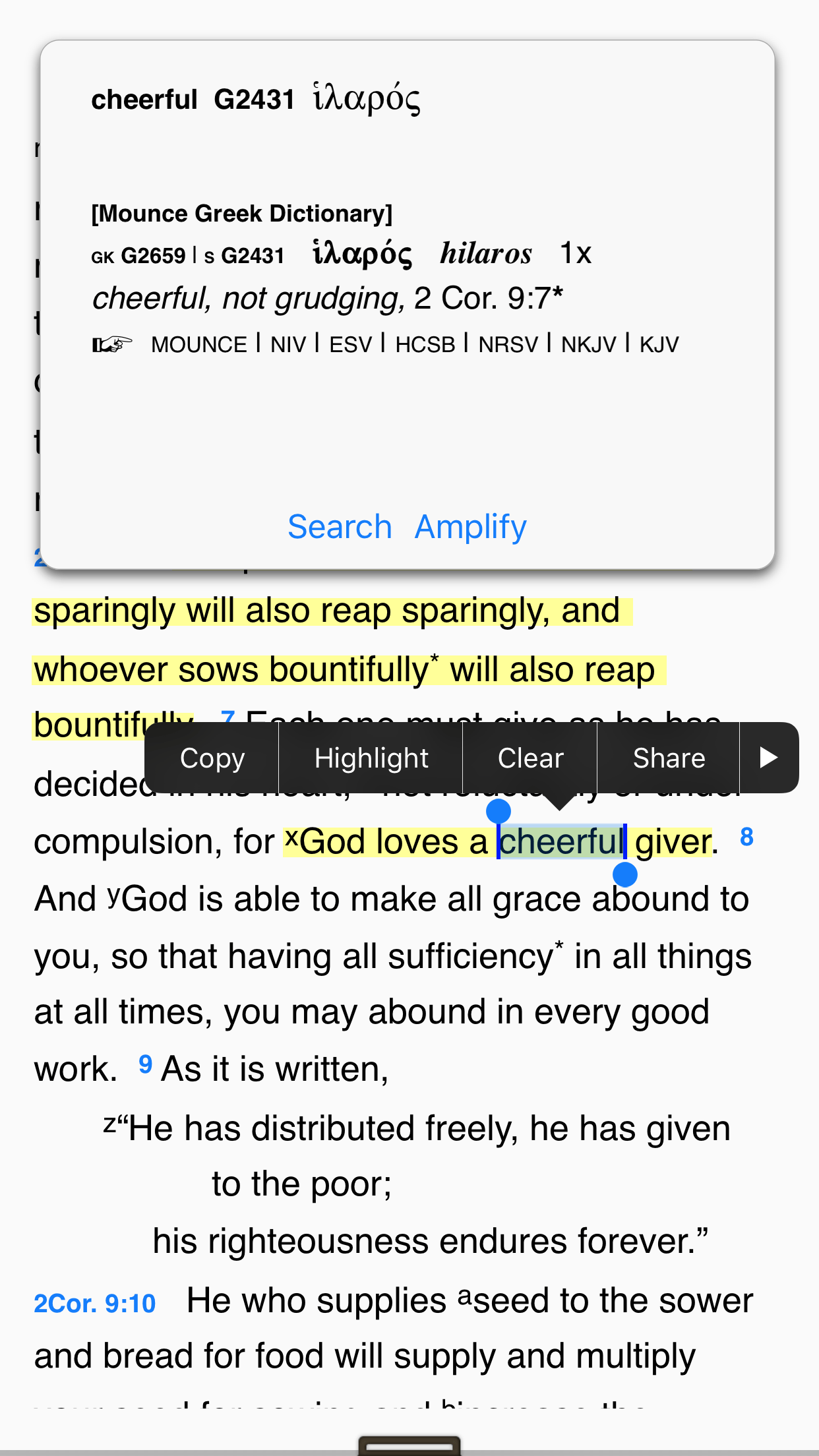Copy the selected word
This screenshot has width=819, height=1456.
[x=212, y=758]
